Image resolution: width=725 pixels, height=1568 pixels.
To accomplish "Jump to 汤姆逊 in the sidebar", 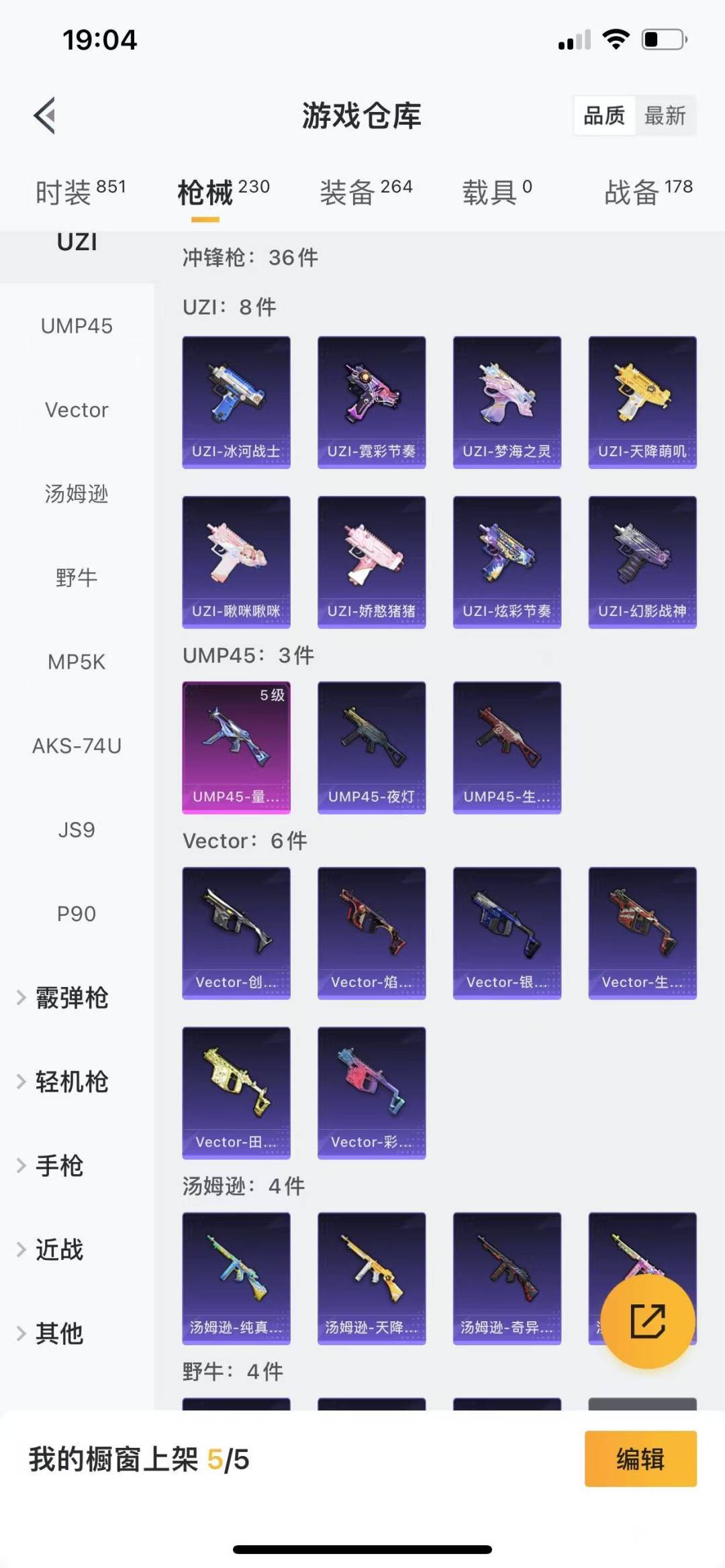I will [77, 494].
